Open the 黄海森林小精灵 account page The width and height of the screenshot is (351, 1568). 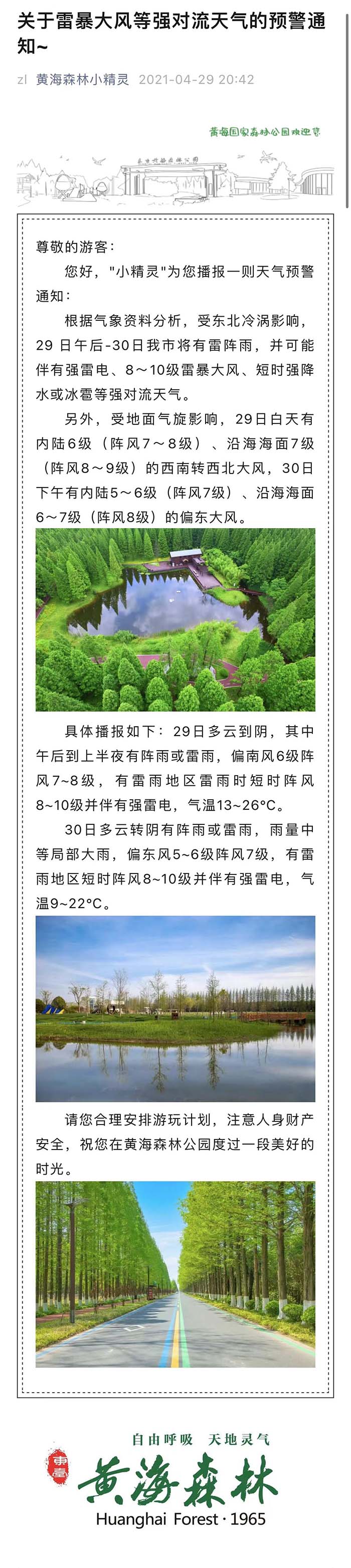[82, 80]
